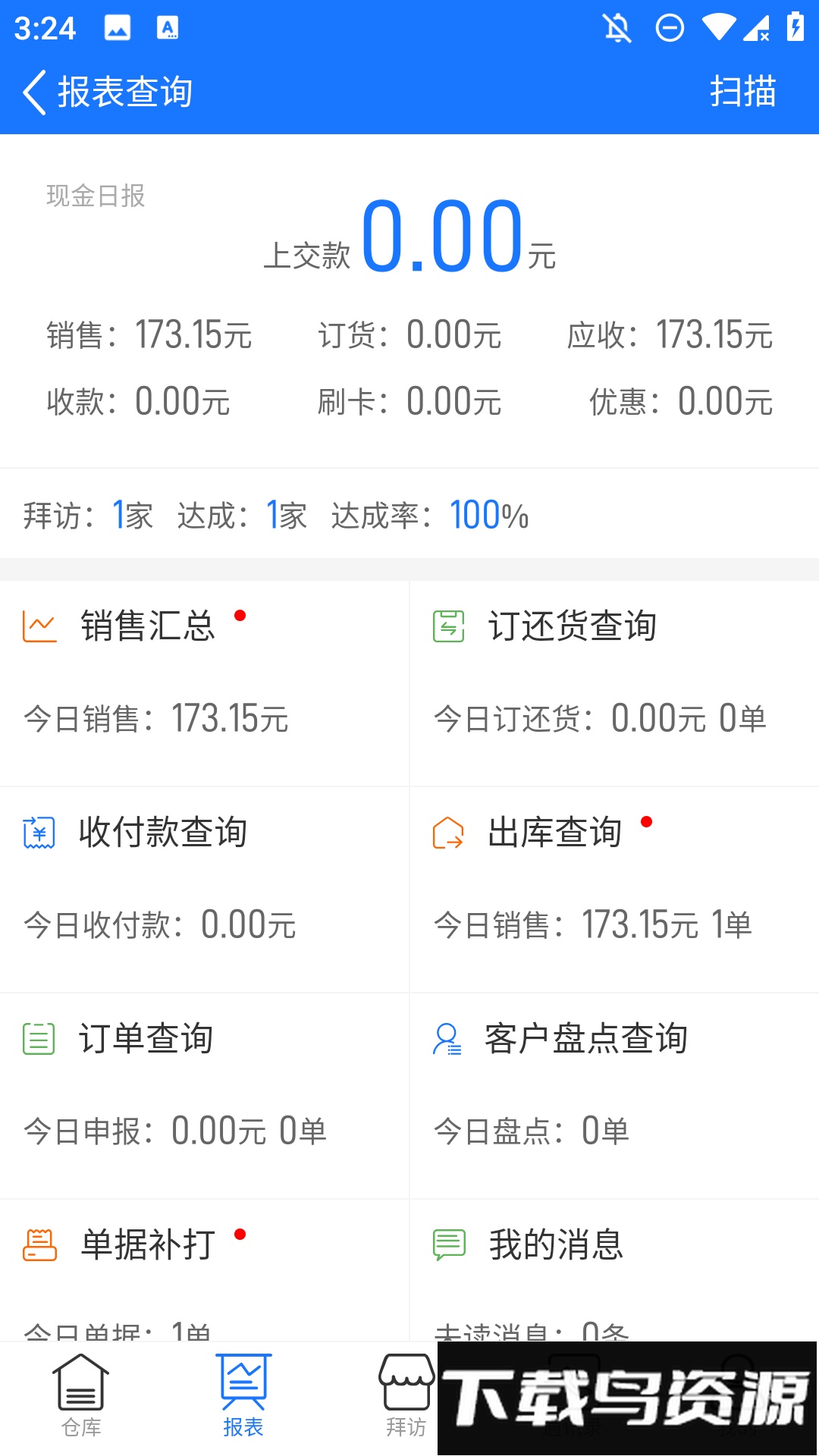Click the 单据补打 receipt reprint icon
Image resolution: width=819 pixels, height=1456 pixels.
coord(39,1244)
